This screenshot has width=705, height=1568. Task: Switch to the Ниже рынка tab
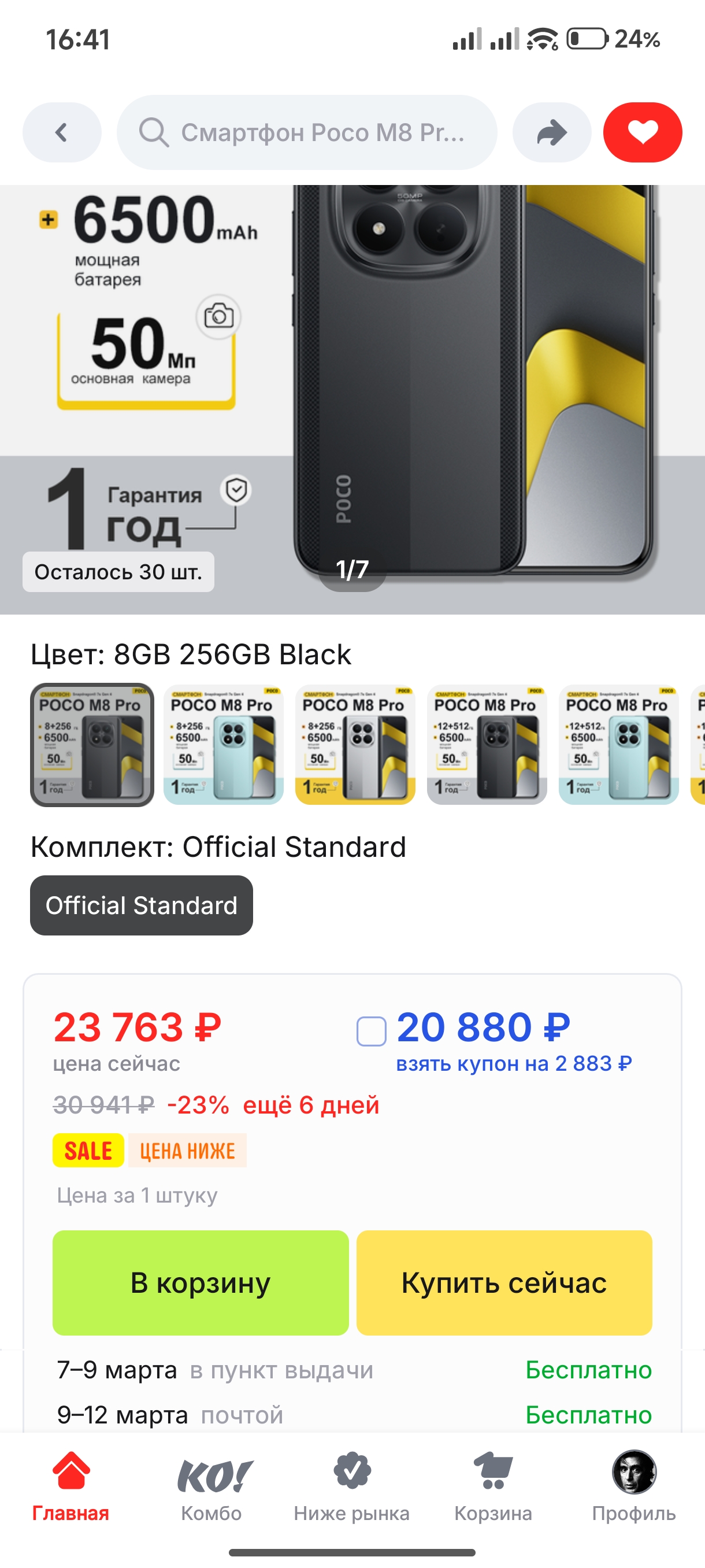[x=351, y=1485]
